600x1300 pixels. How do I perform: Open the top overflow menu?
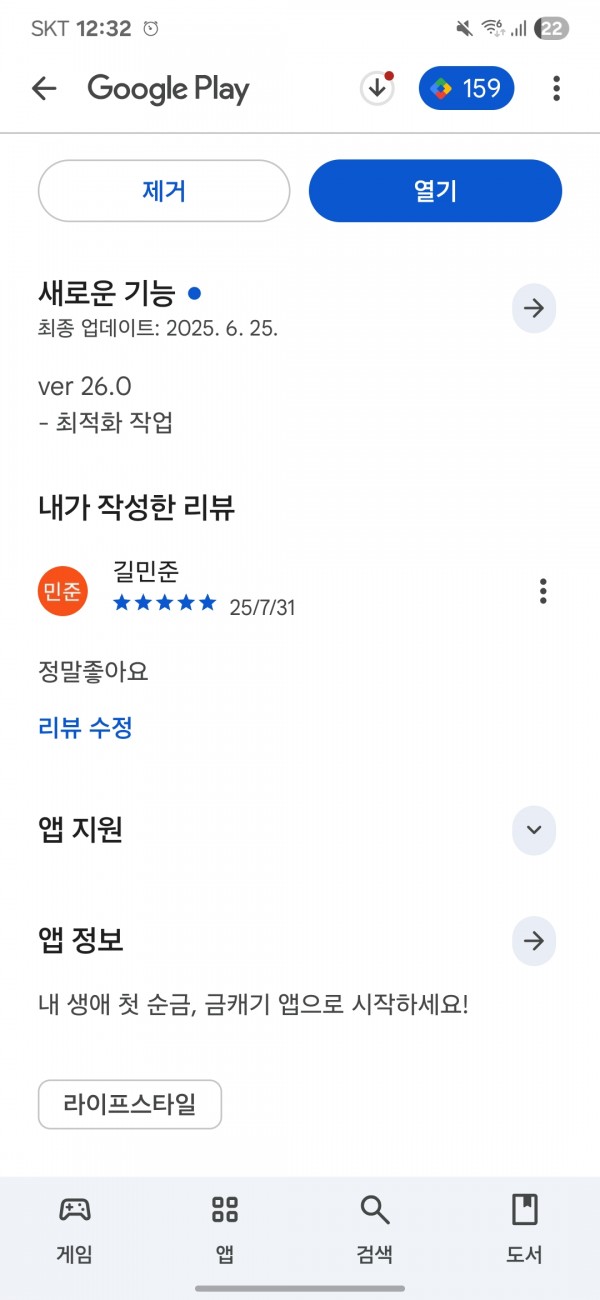pyautogui.click(x=556, y=89)
